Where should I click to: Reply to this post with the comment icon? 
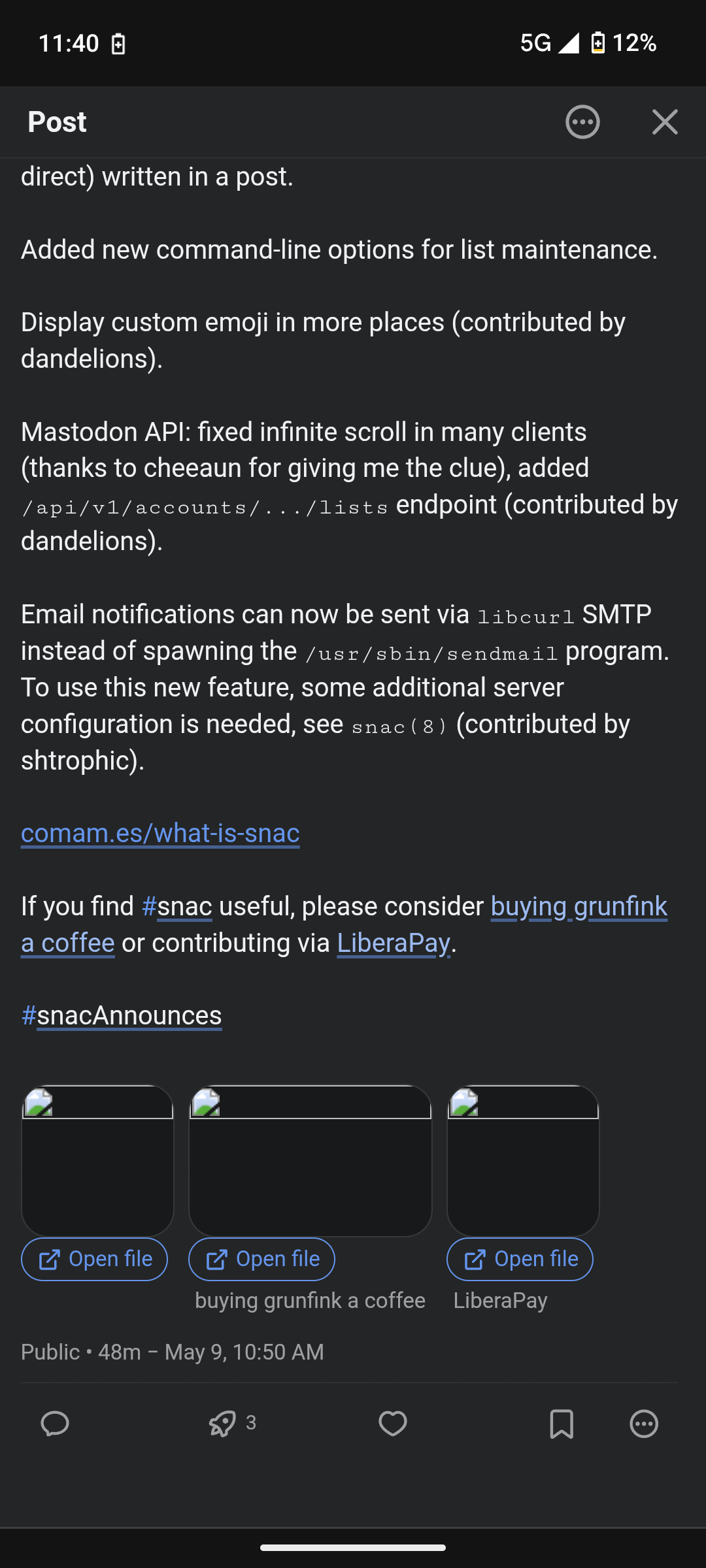point(55,1424)
